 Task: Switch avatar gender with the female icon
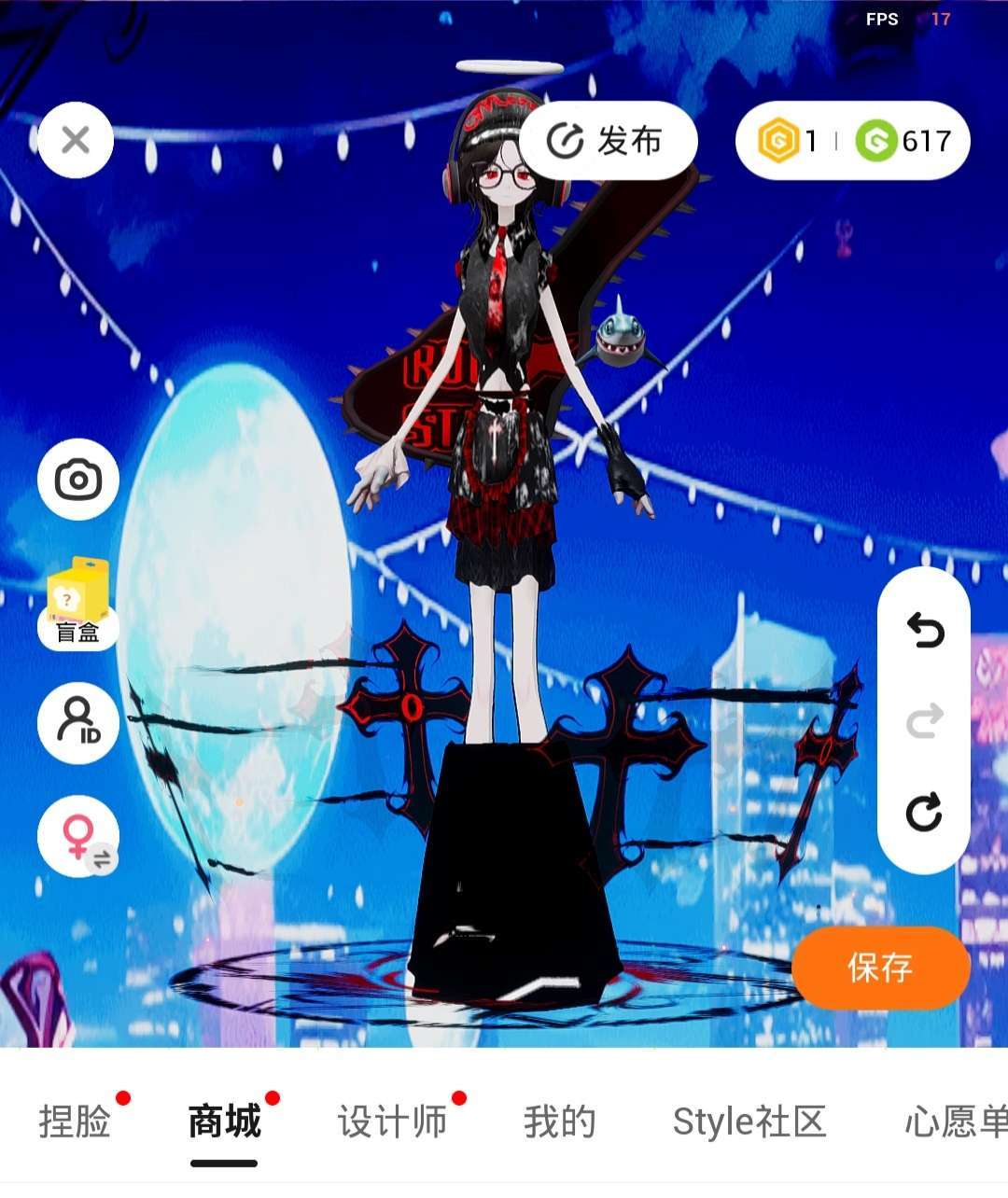coord(78,836)
